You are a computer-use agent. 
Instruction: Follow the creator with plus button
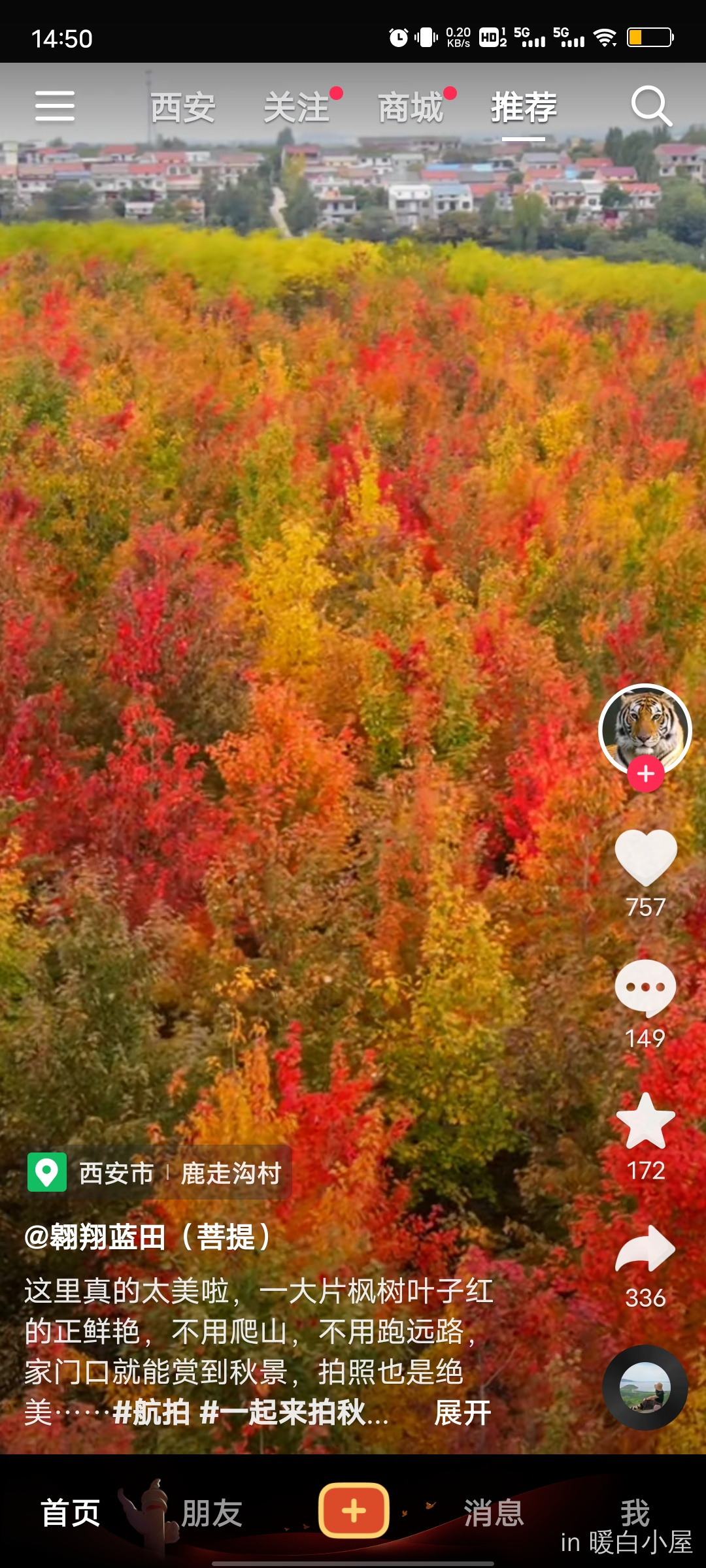tap(646, 774)
